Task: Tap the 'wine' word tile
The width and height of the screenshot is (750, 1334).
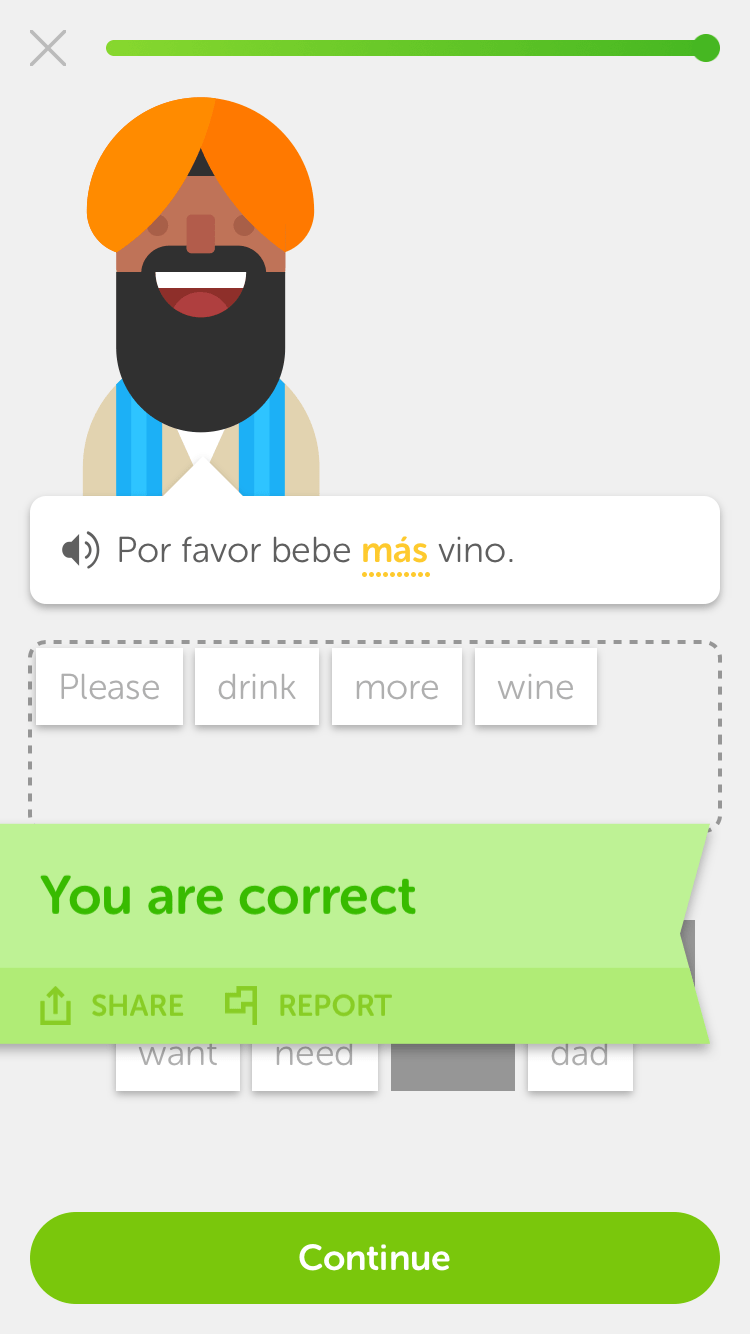Action: click(x=536, y=687)
